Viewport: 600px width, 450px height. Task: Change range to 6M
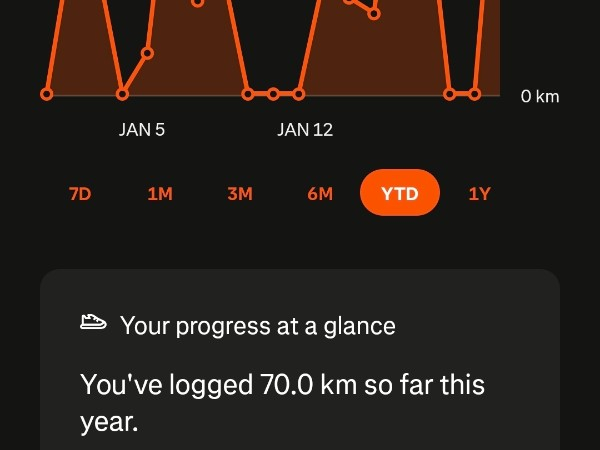pyautogui.click(x=320, y=193)
